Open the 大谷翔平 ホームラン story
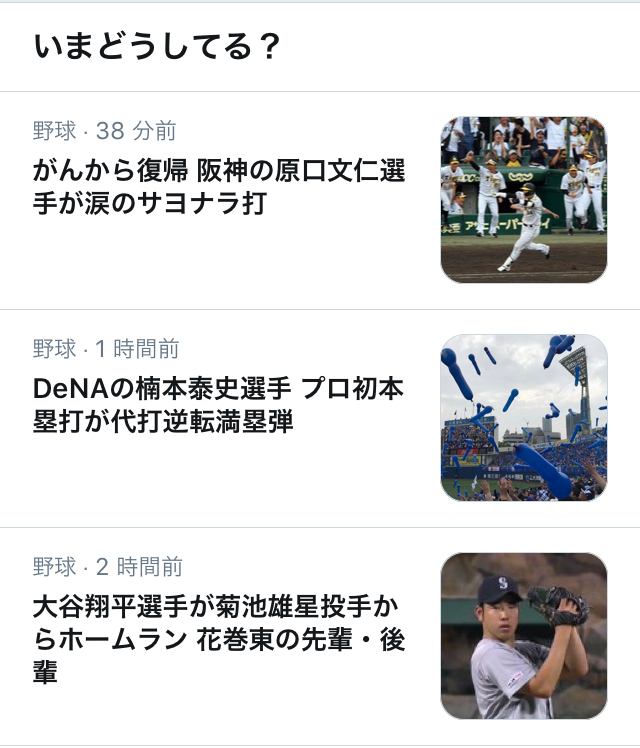Viewport: 640px width, 748px height. click(220, 639)
